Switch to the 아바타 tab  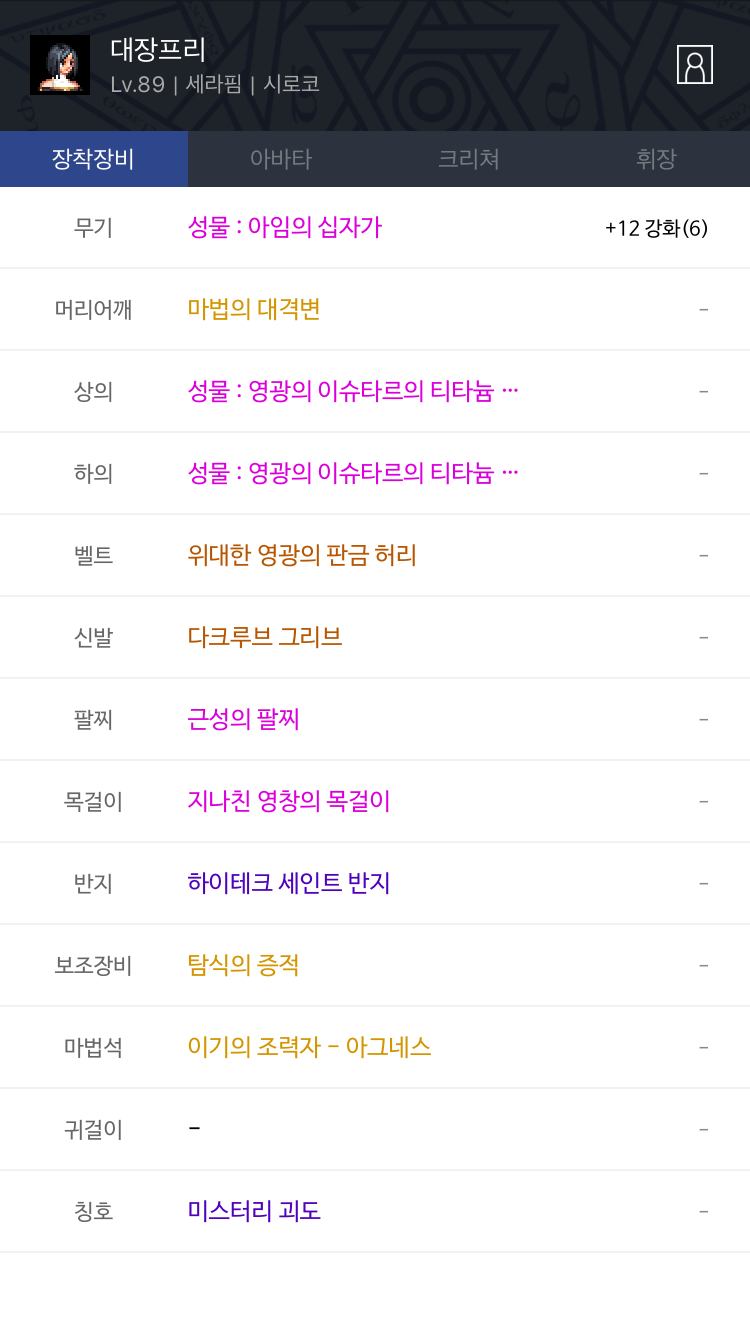tap(281, 159)
